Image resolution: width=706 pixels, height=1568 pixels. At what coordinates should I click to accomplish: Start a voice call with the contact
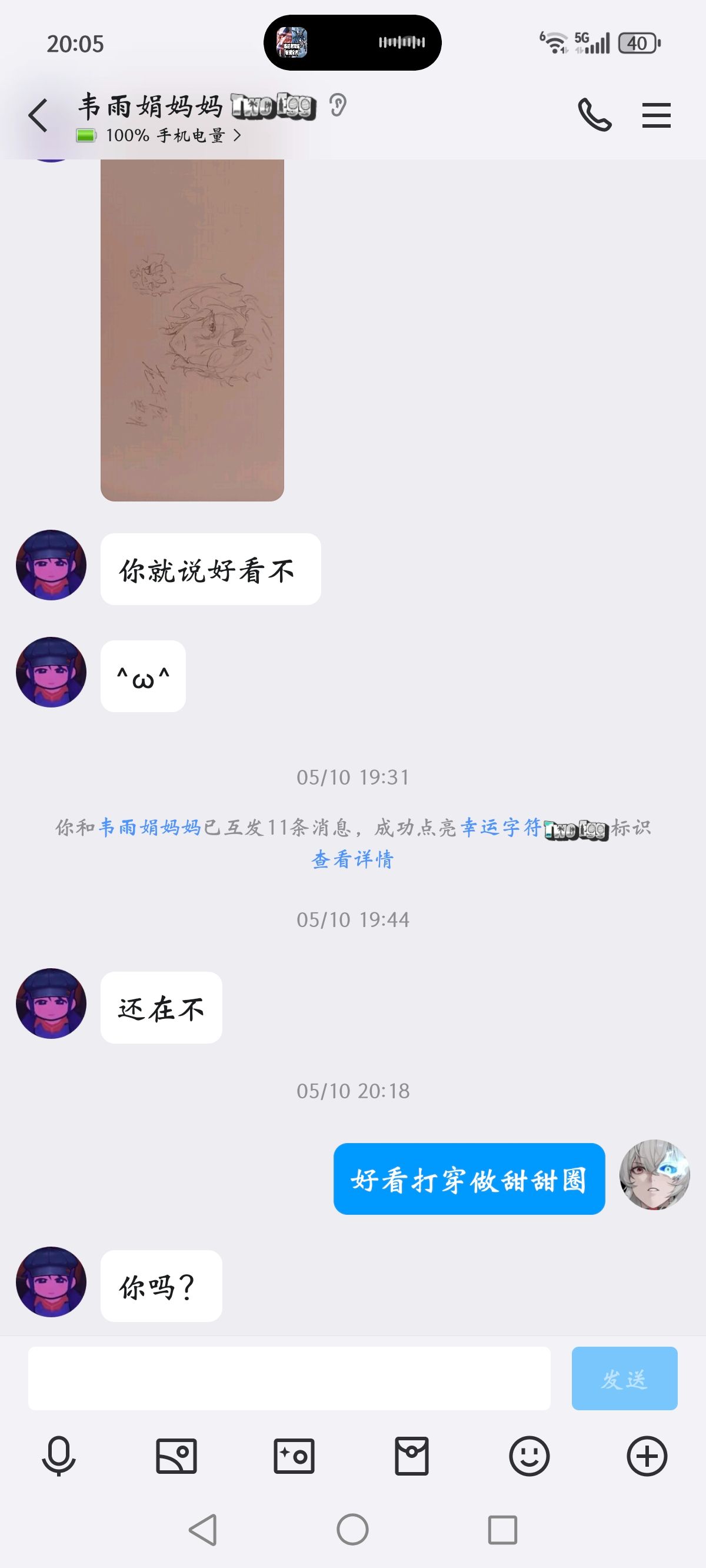point(594,115)
